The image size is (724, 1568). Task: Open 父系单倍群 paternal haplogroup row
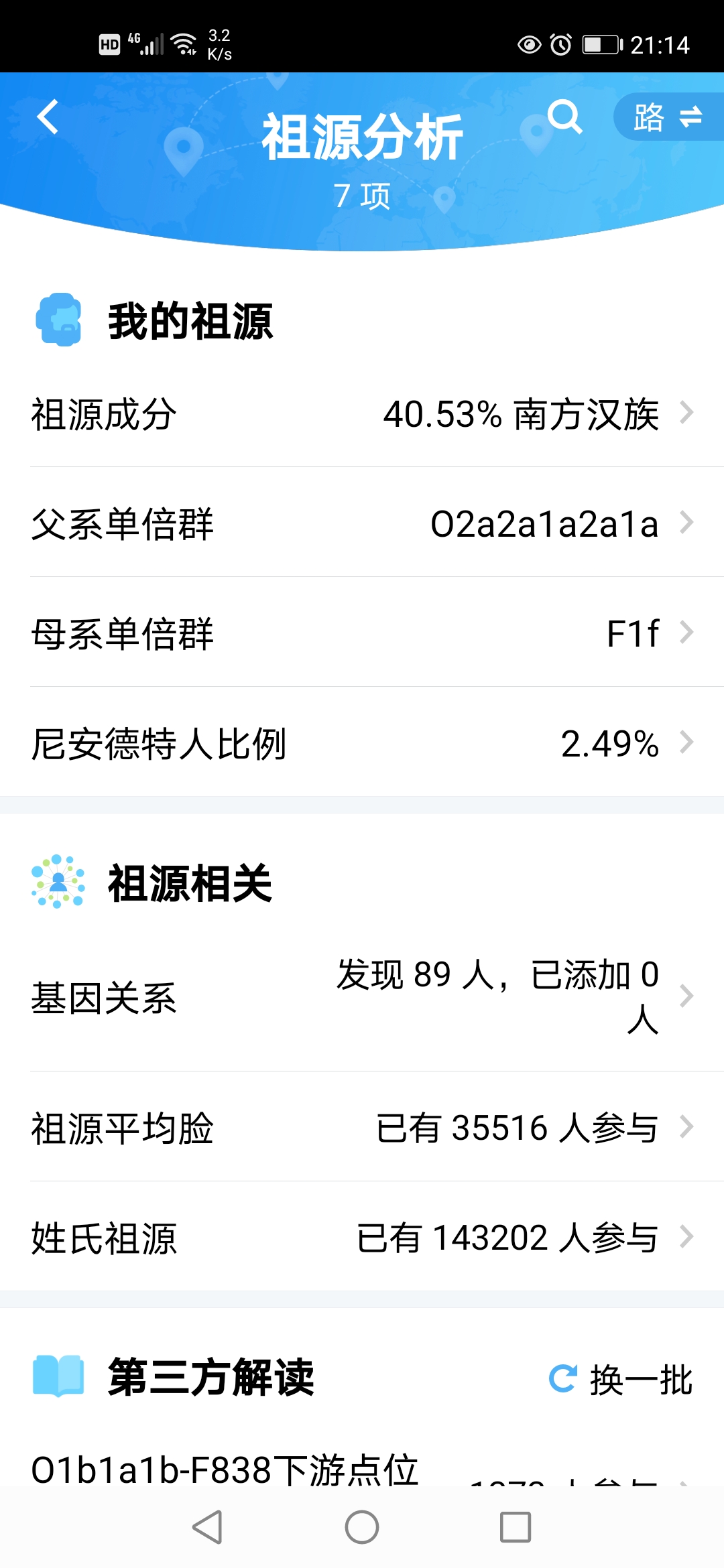362,523
